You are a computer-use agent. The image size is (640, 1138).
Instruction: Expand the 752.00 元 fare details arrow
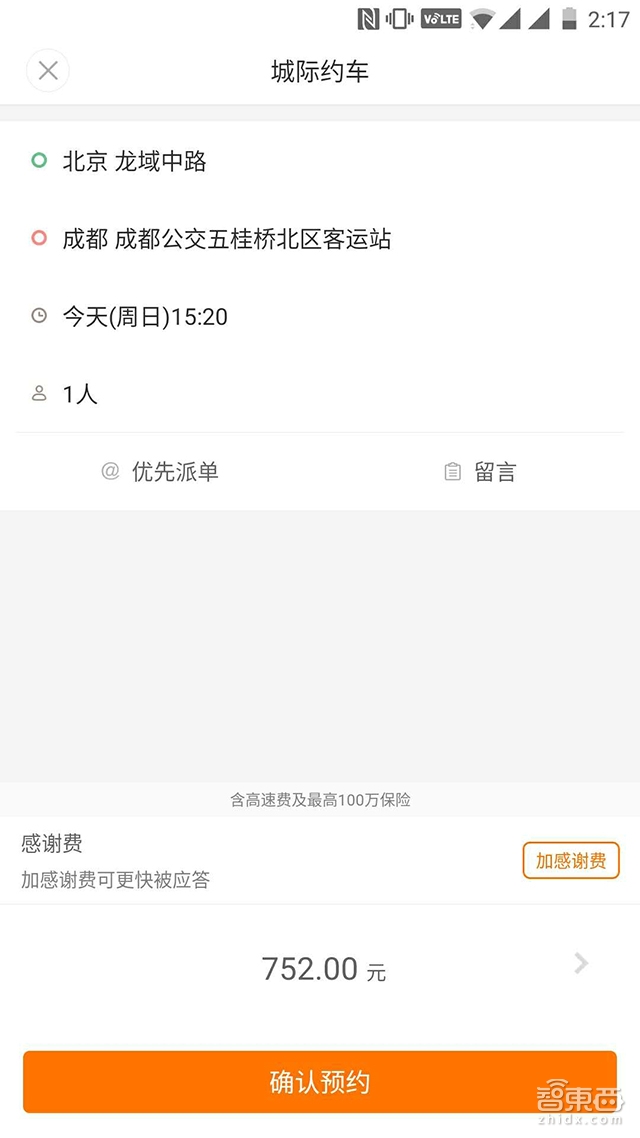click(x=581, y=964)
